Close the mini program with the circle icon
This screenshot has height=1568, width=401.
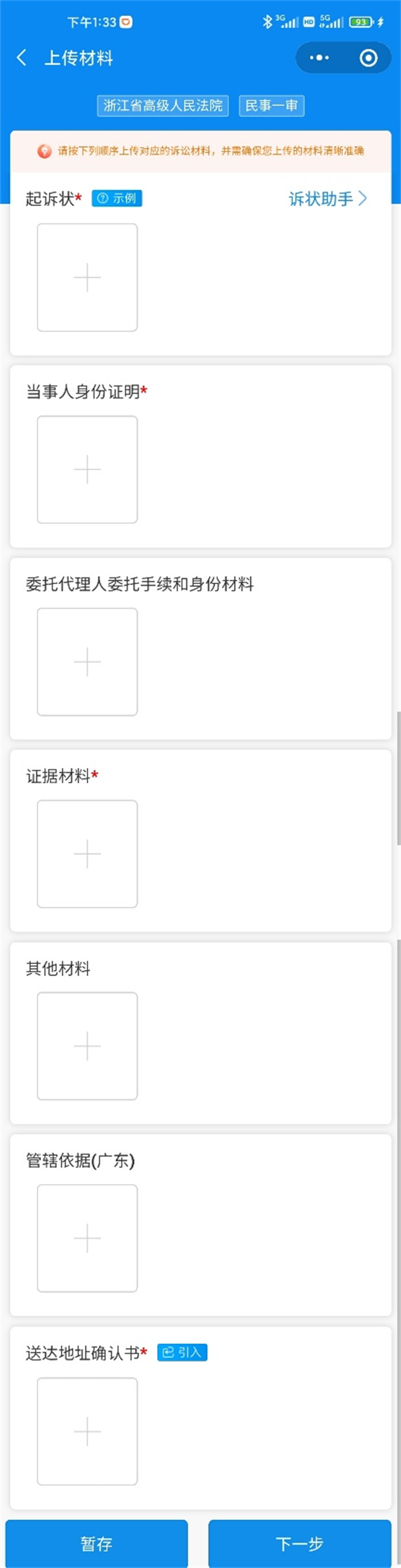coord(368,58)
